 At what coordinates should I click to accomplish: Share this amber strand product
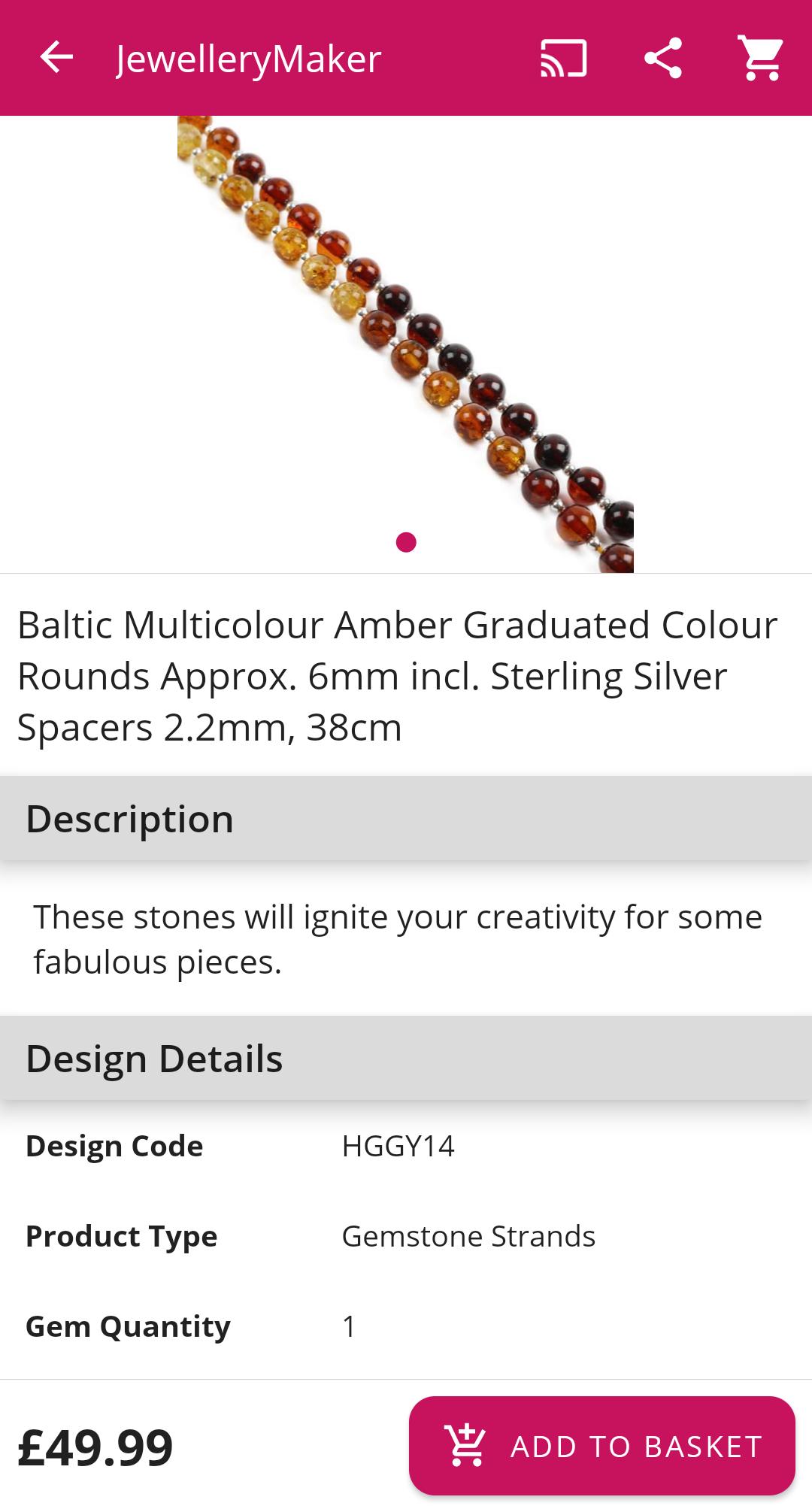(x=663, y=58)
